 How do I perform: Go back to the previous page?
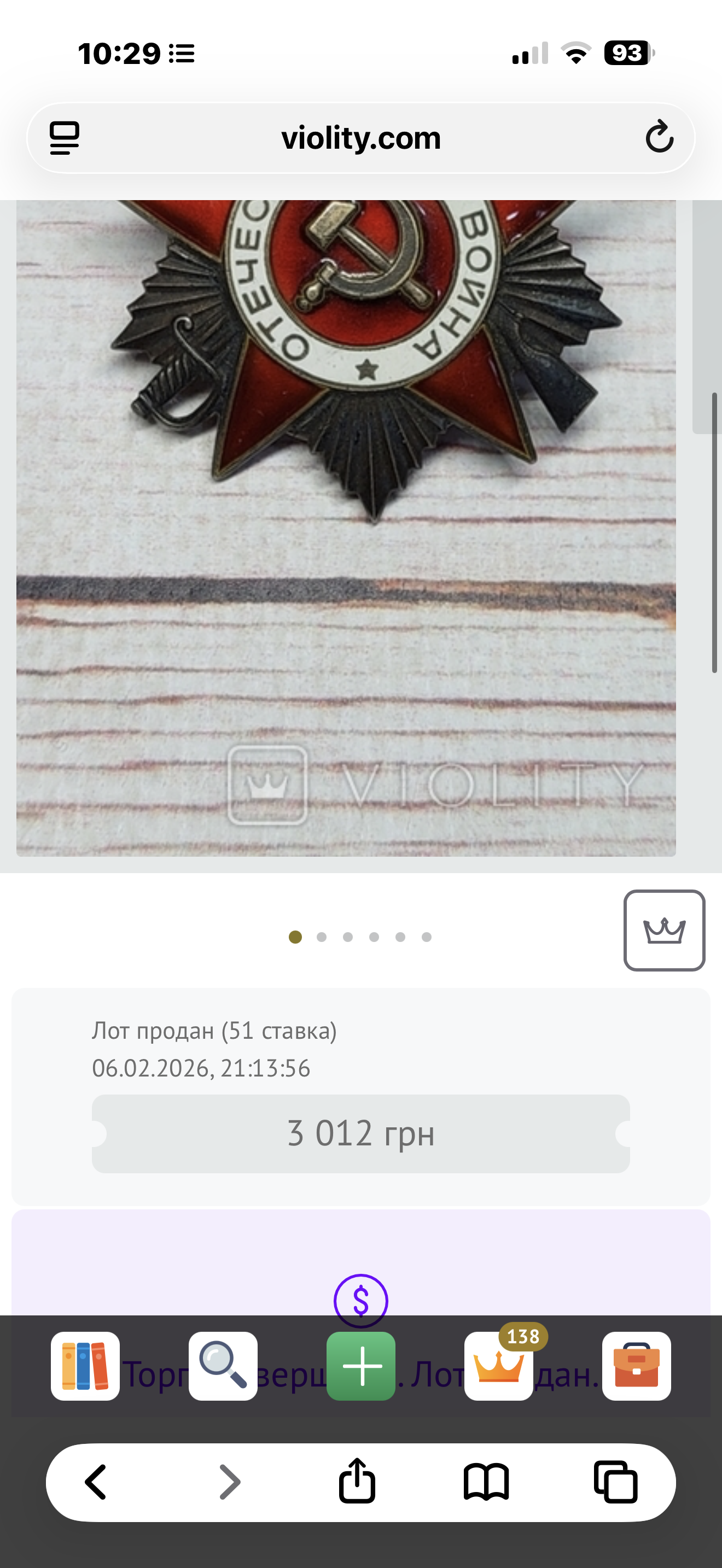click(96, 1482)
